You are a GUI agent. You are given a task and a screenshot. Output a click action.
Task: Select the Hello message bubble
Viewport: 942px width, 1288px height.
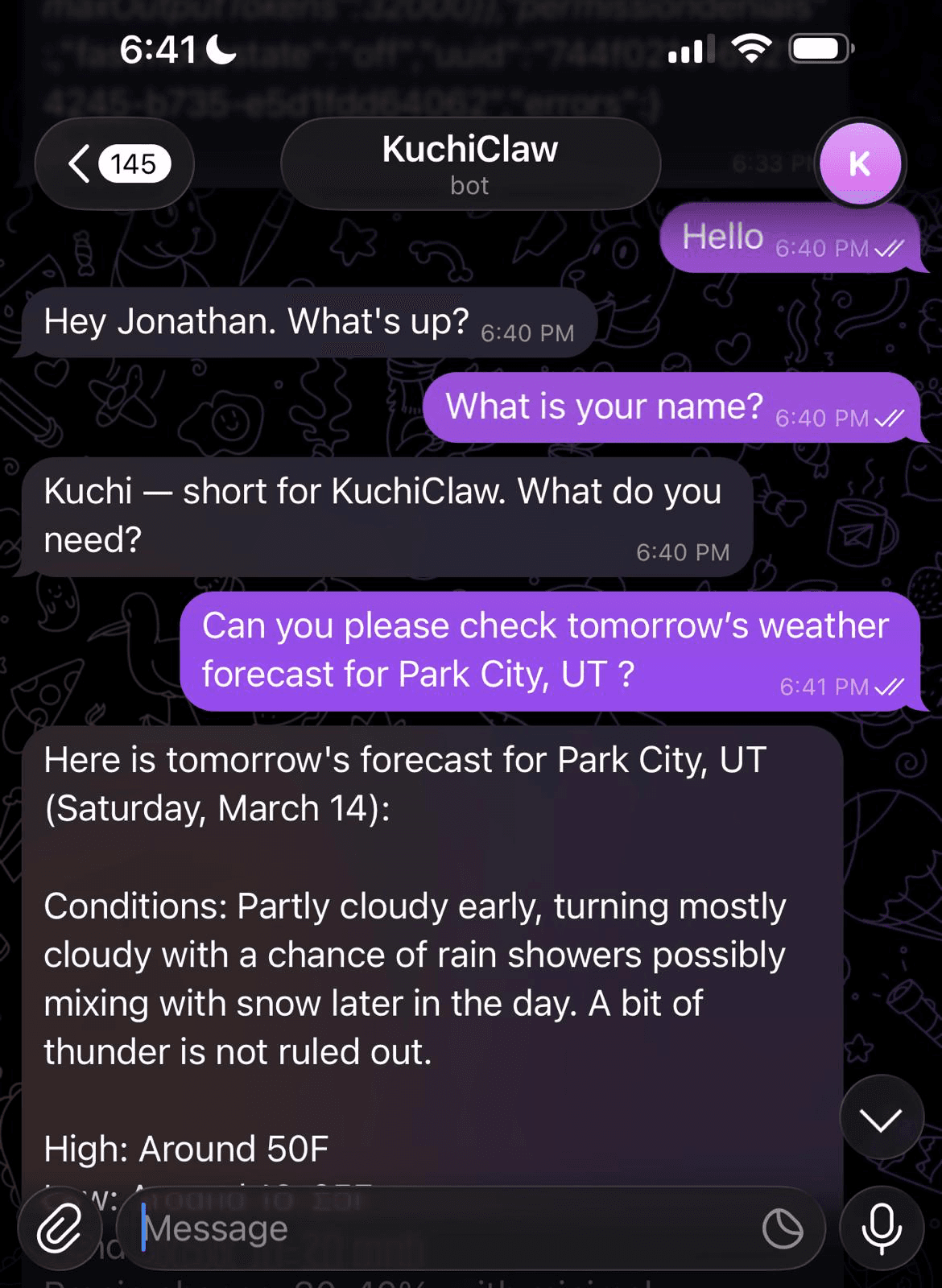721,236
